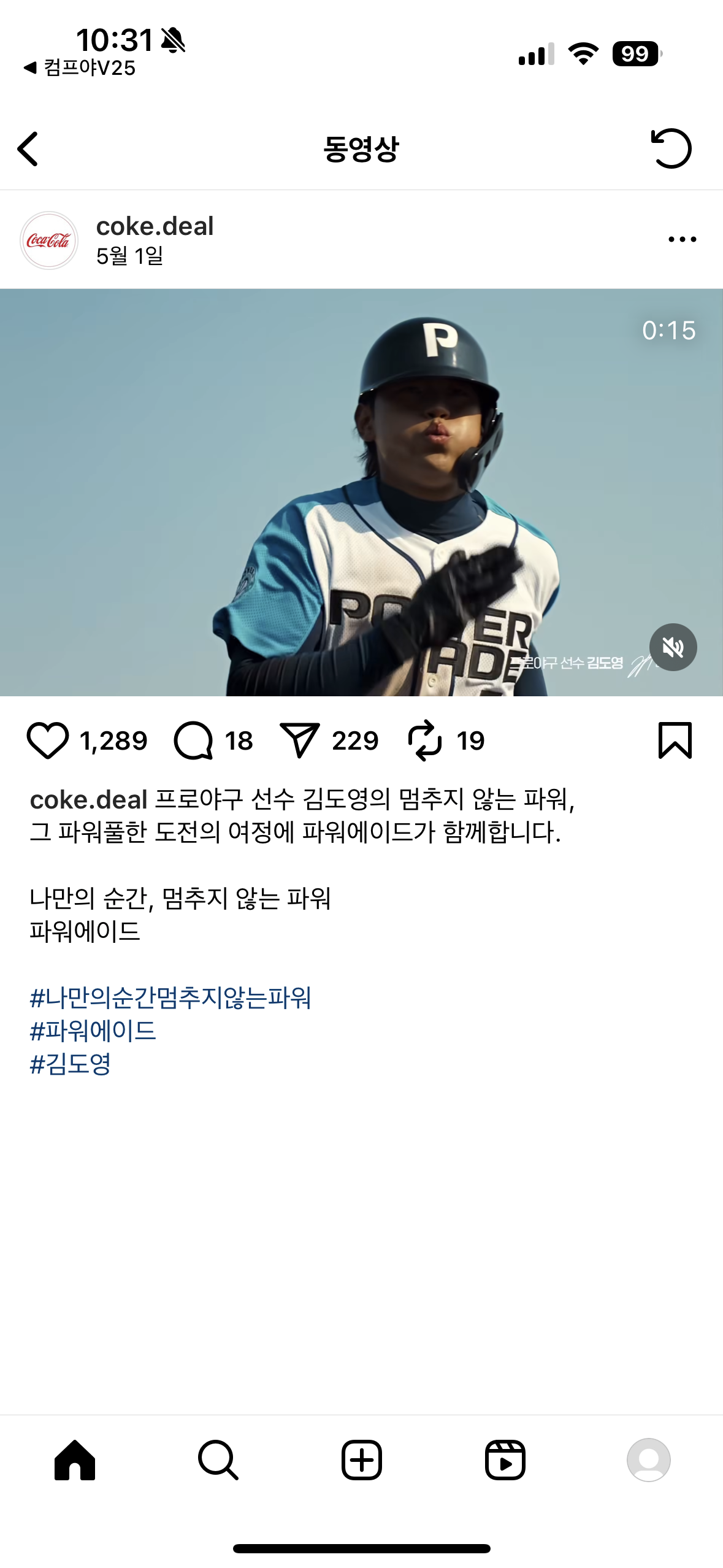Image resolution: width=723 pixels, height=1568 pixels.
Task: Open hashtag #김도영
Action: pos(71,1064)
